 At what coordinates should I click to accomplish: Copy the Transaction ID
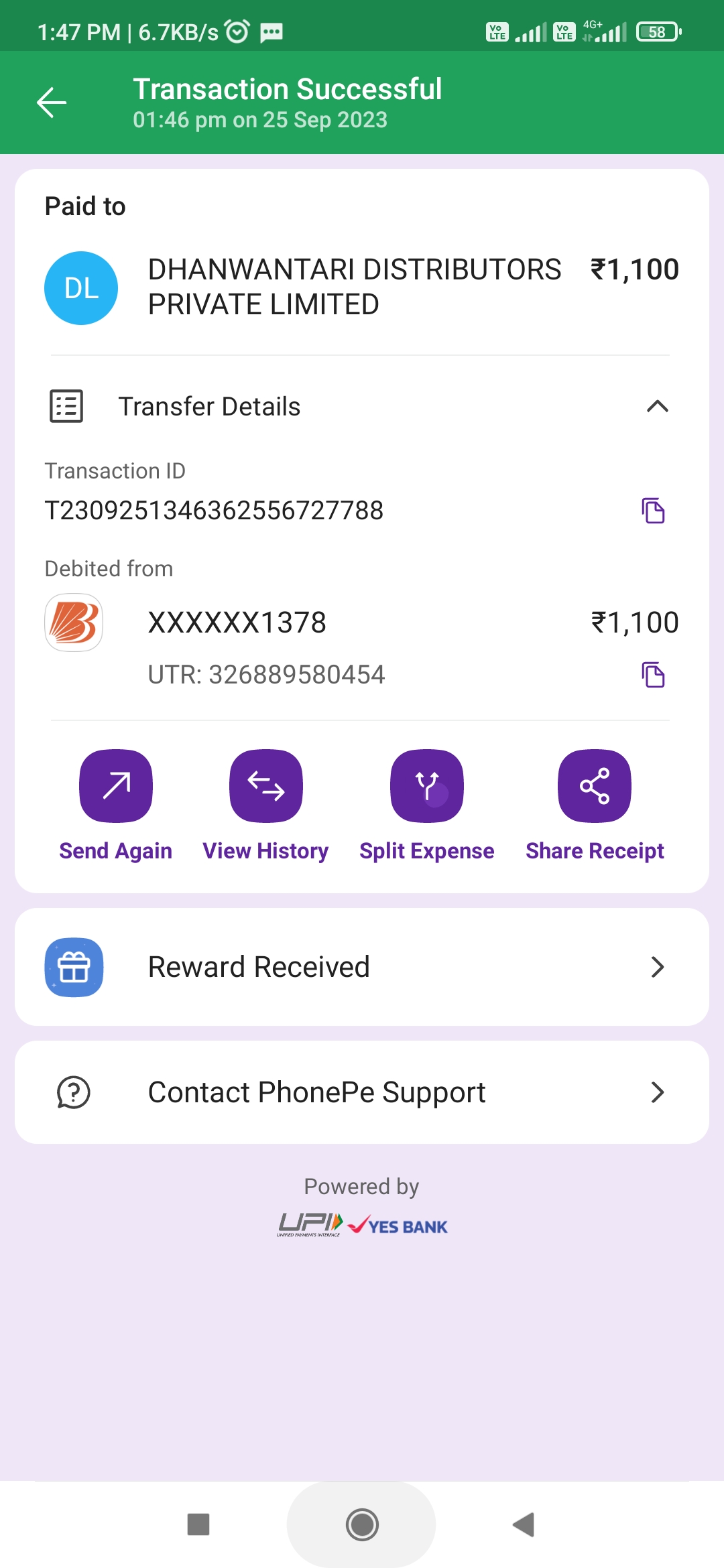[x=653, y=511]
